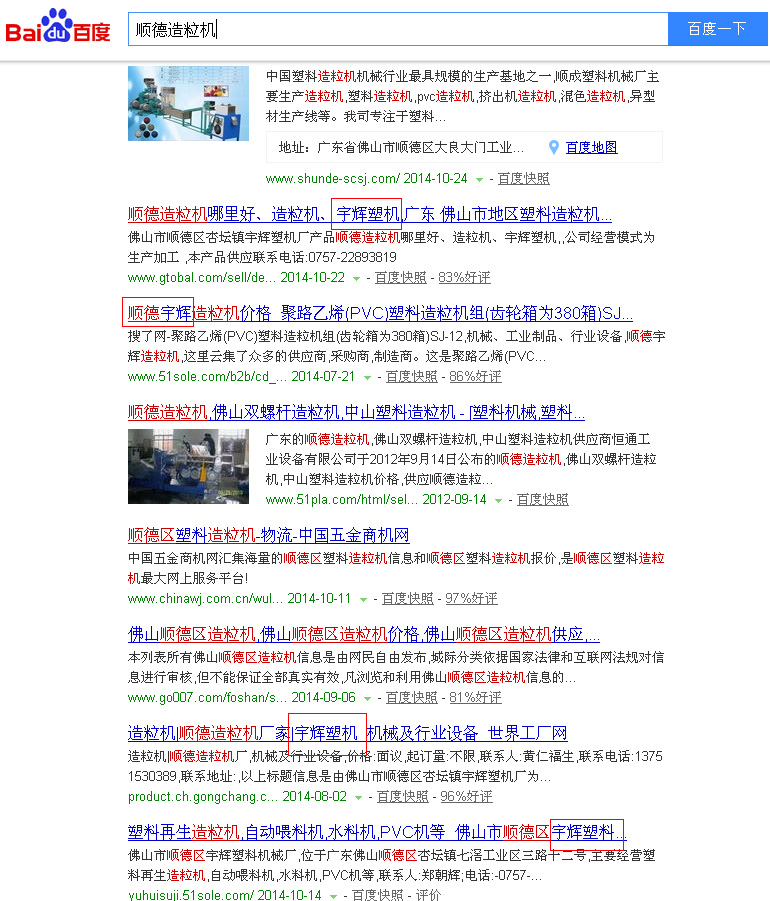Open 百度快照 for shunde-scsj.com result
The height and width of the screenshot is (901, 770).
523,179
